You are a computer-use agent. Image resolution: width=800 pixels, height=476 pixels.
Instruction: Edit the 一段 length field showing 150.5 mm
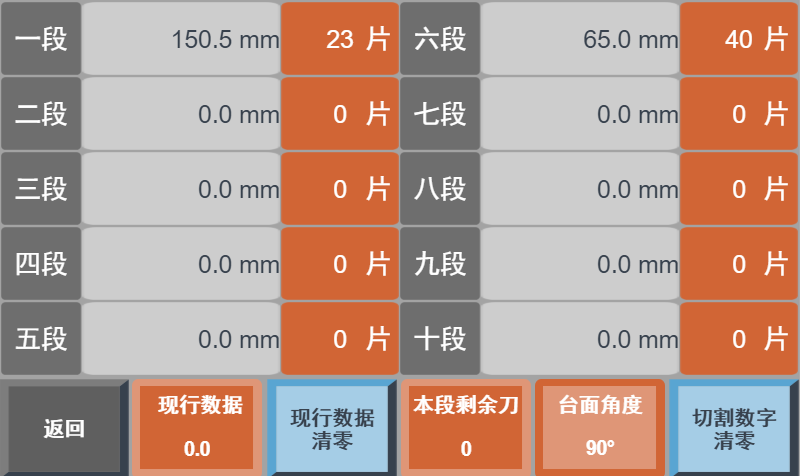tap(181, 39)
